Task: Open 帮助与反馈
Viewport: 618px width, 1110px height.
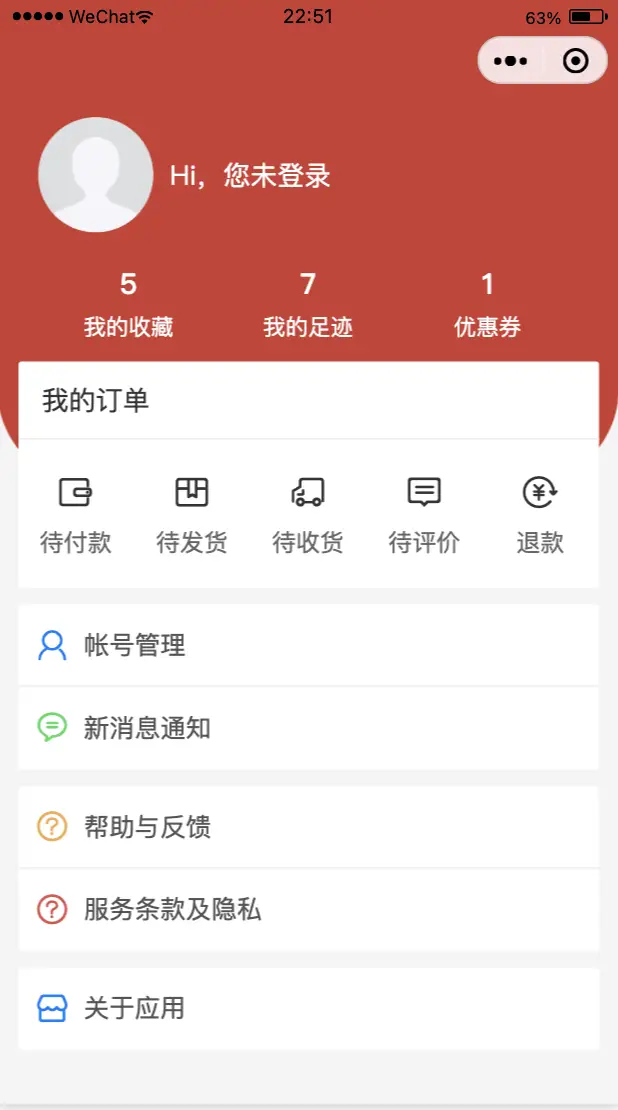Action: tap(309, 827)
